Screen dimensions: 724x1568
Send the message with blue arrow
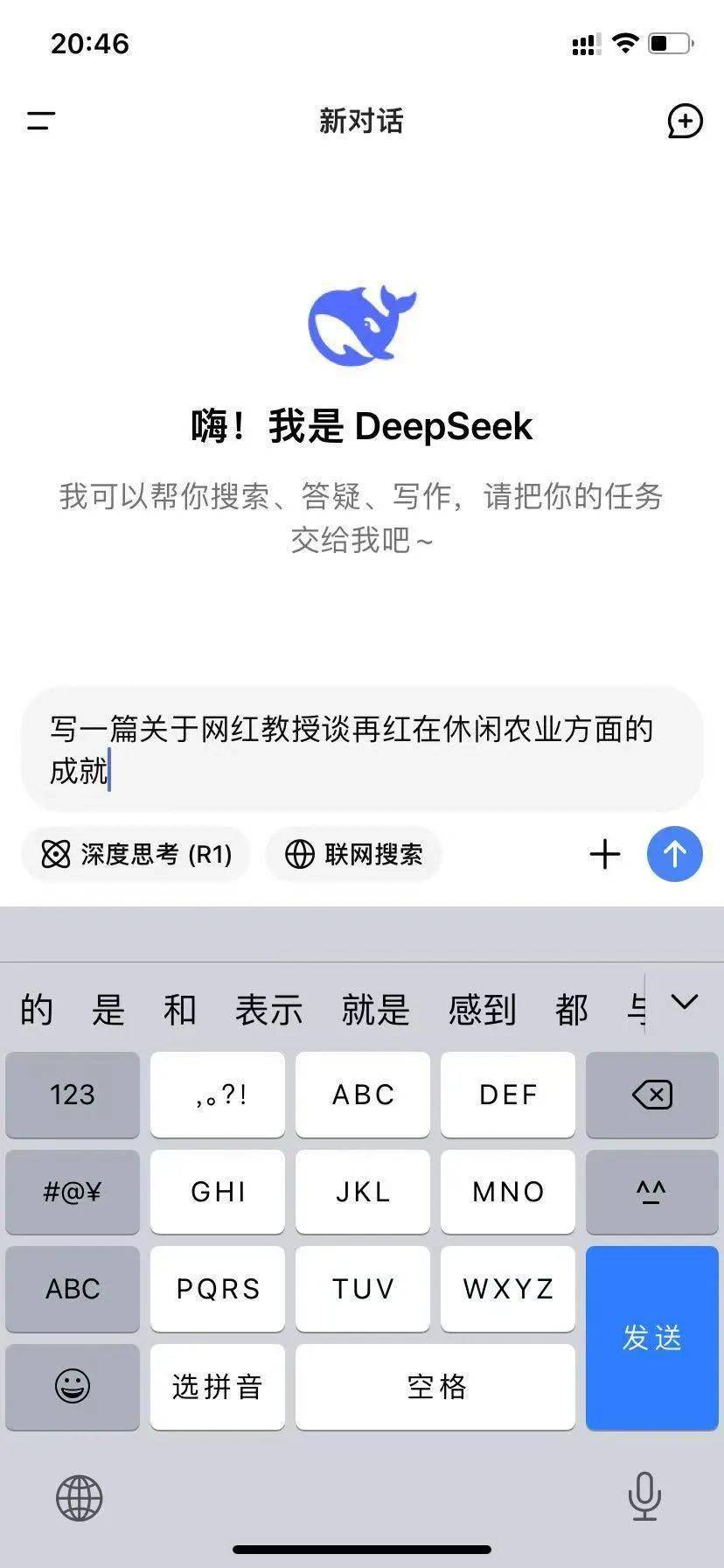[x=674, y=854]
